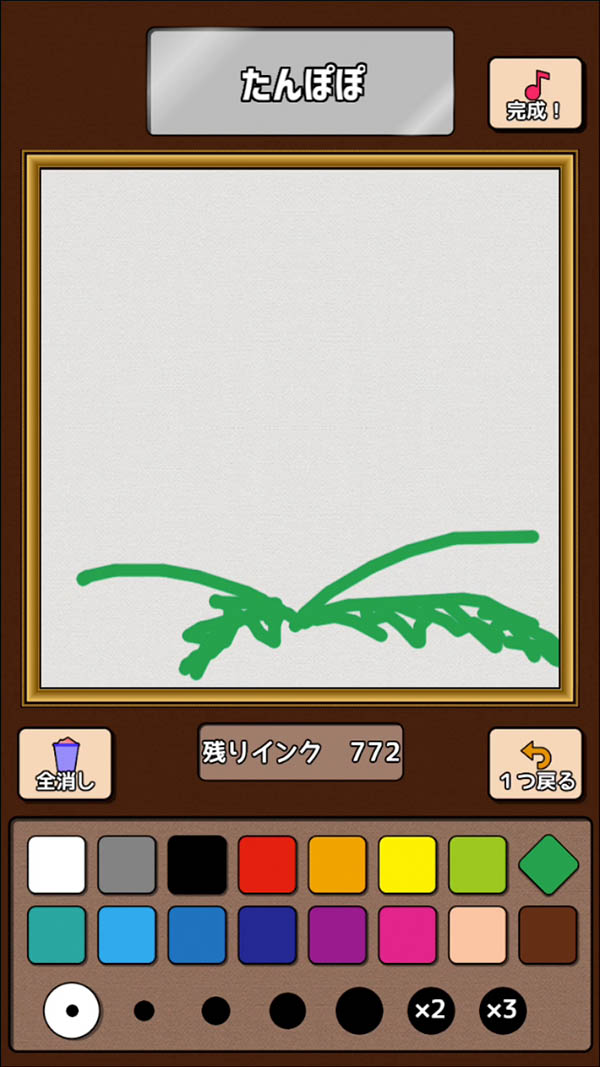Select the gray color swatch
The height and width of the screenshot is (1067, 600).
[x=127, y=864]
